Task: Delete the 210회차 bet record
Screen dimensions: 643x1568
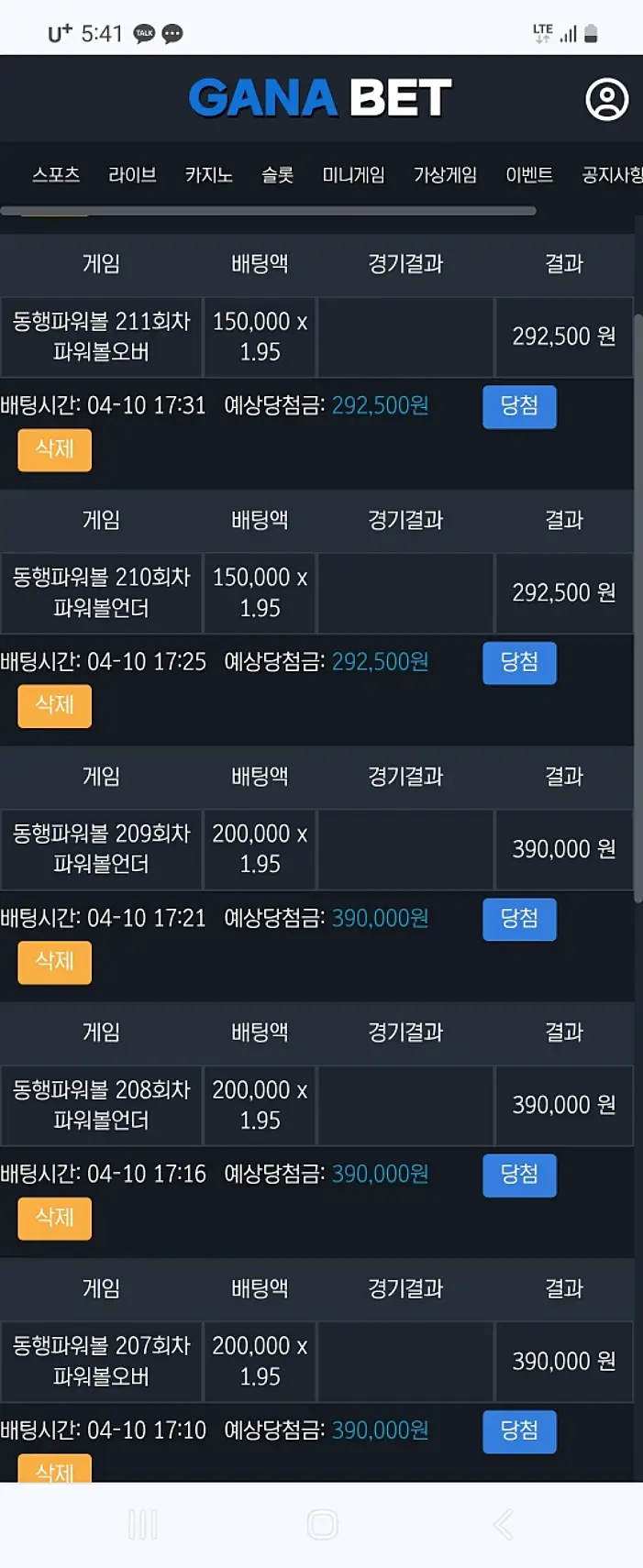Action: (55, 705)
